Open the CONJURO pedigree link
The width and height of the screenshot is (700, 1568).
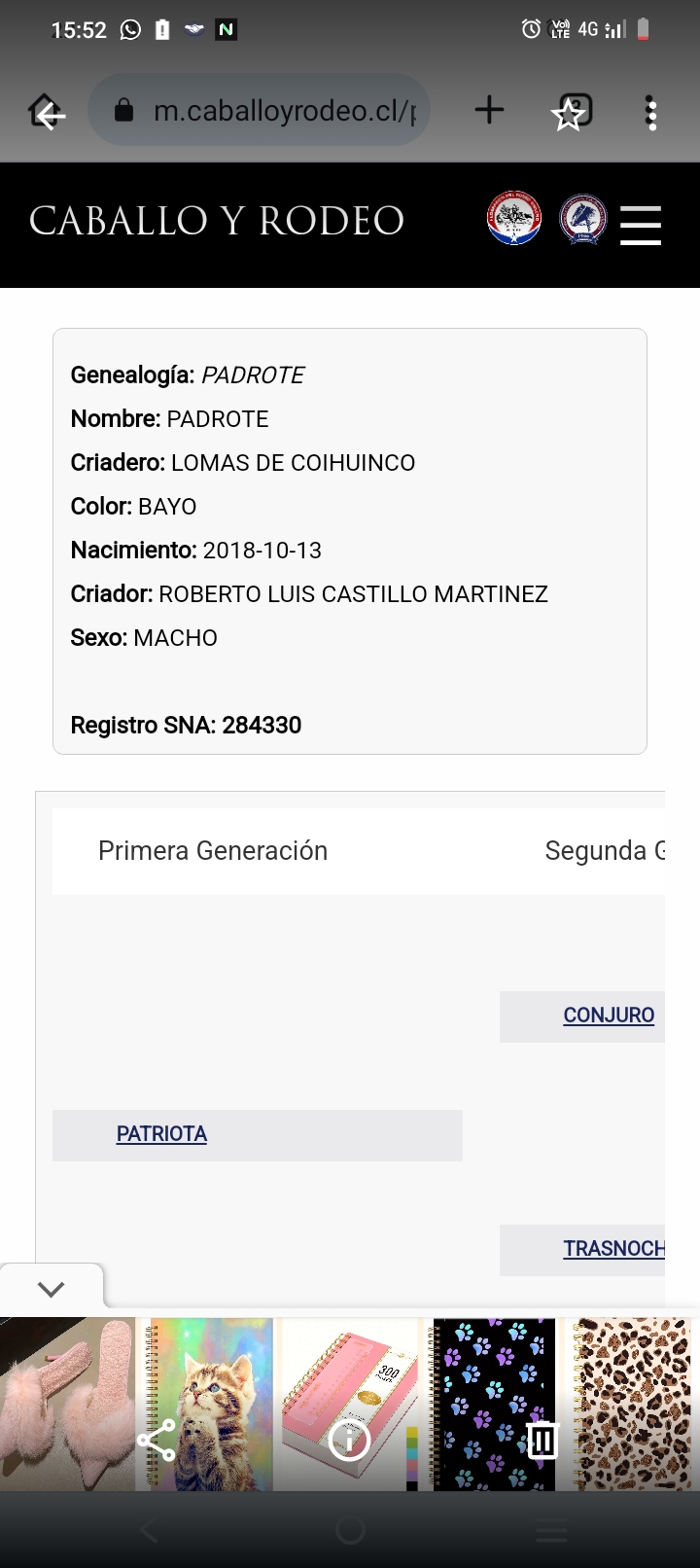[x=609, y=1016]
